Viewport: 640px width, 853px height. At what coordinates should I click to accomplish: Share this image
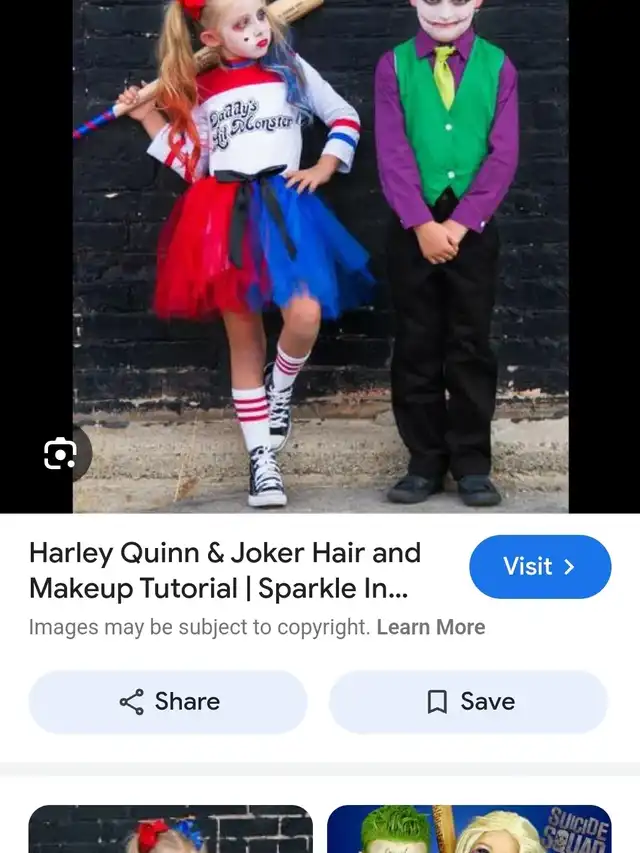168,702
